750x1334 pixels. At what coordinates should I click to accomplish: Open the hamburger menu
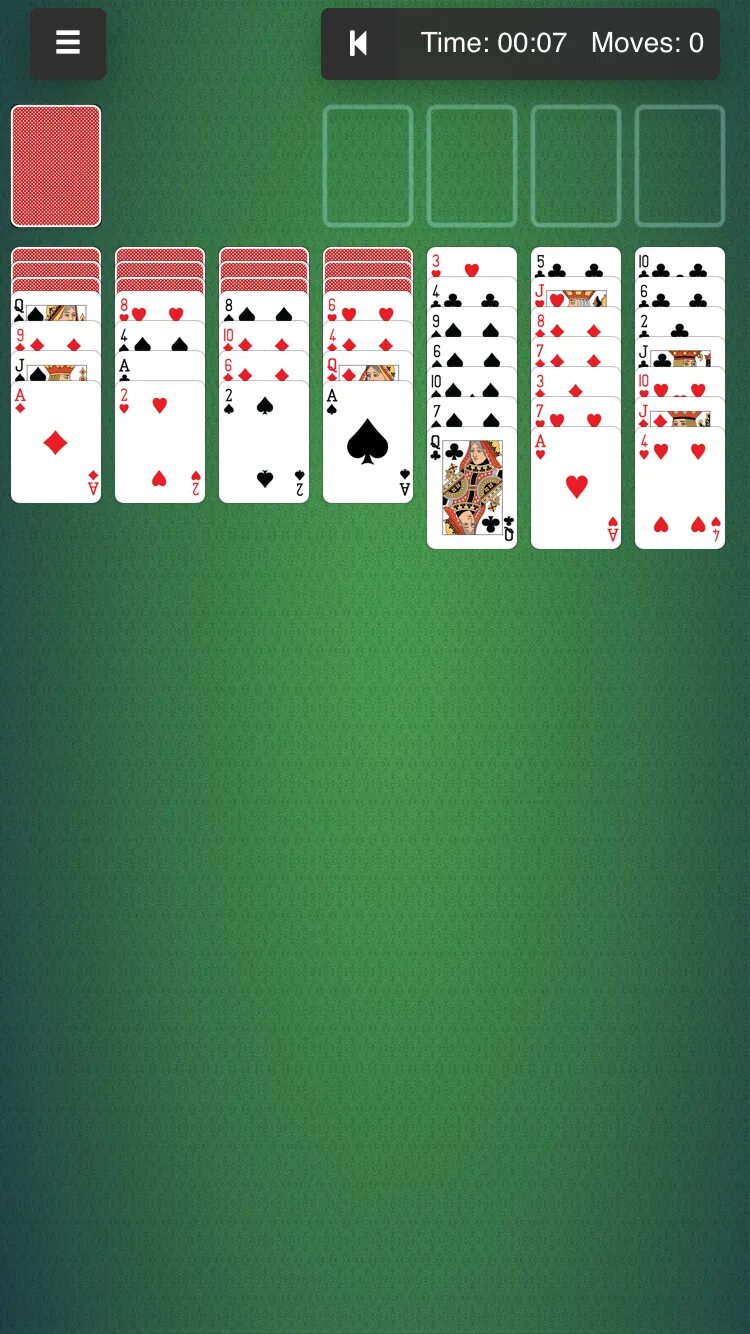[67, 43]
